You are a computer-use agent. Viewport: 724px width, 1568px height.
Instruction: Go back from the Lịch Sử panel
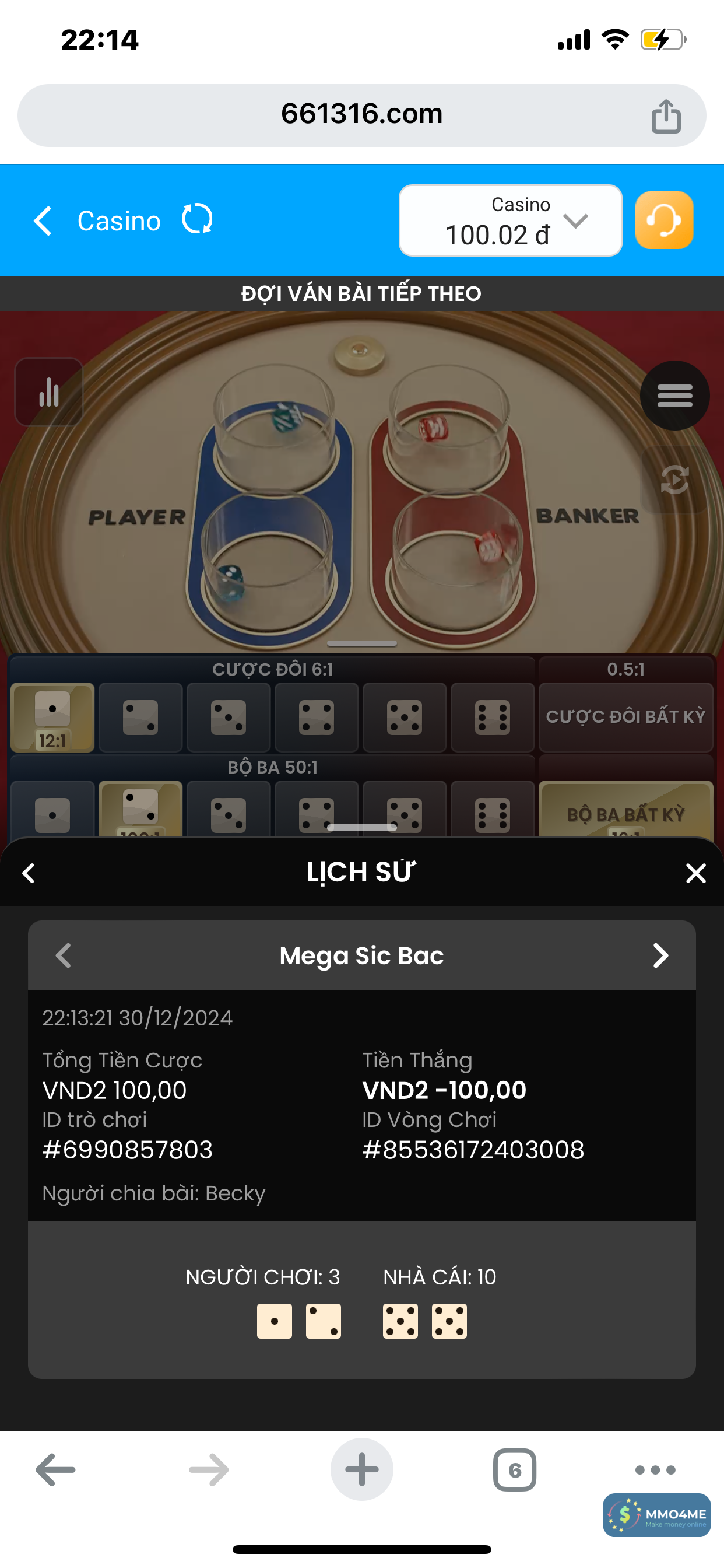tap(29, 873)
